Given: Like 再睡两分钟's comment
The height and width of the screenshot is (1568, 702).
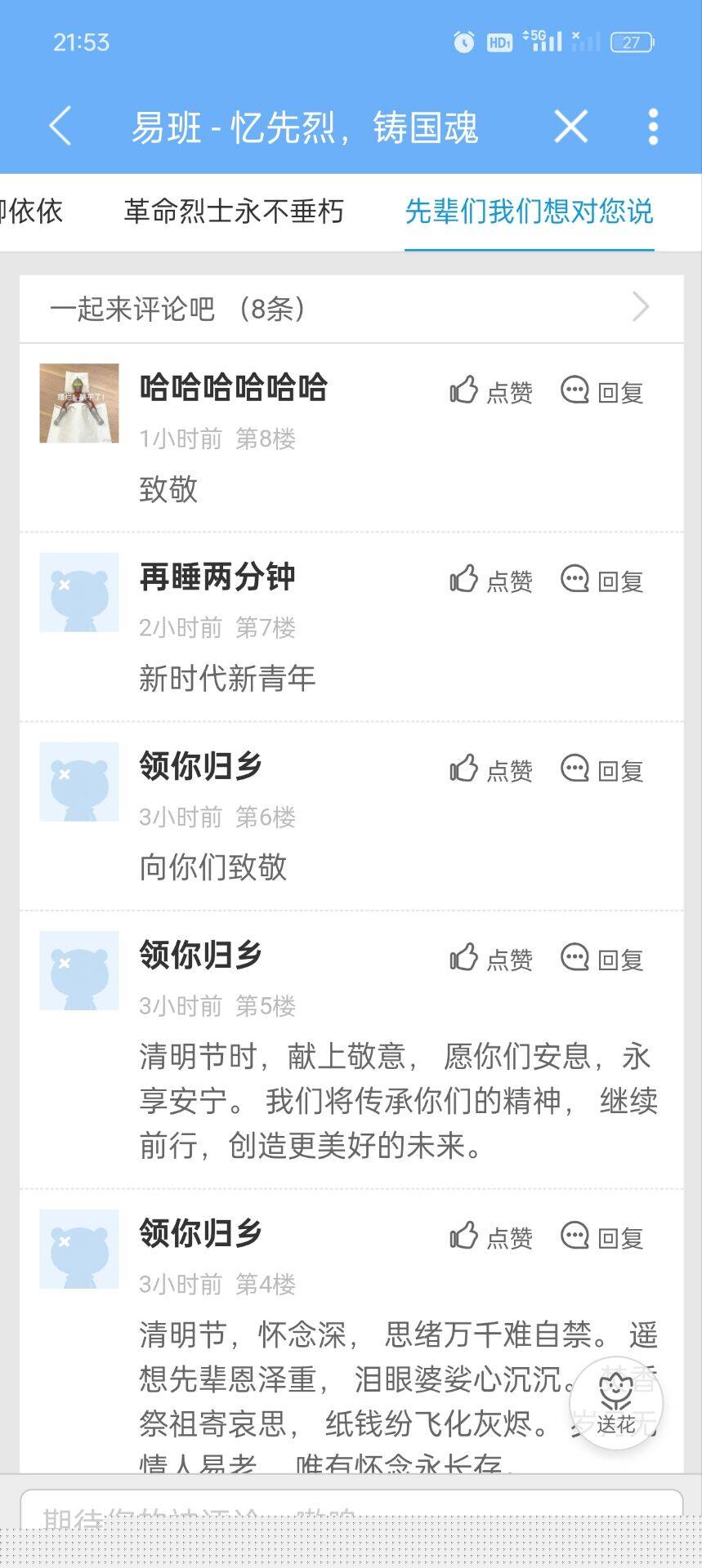Looking at the screenshot, I should pyautogui.click(x=491, y=581).
